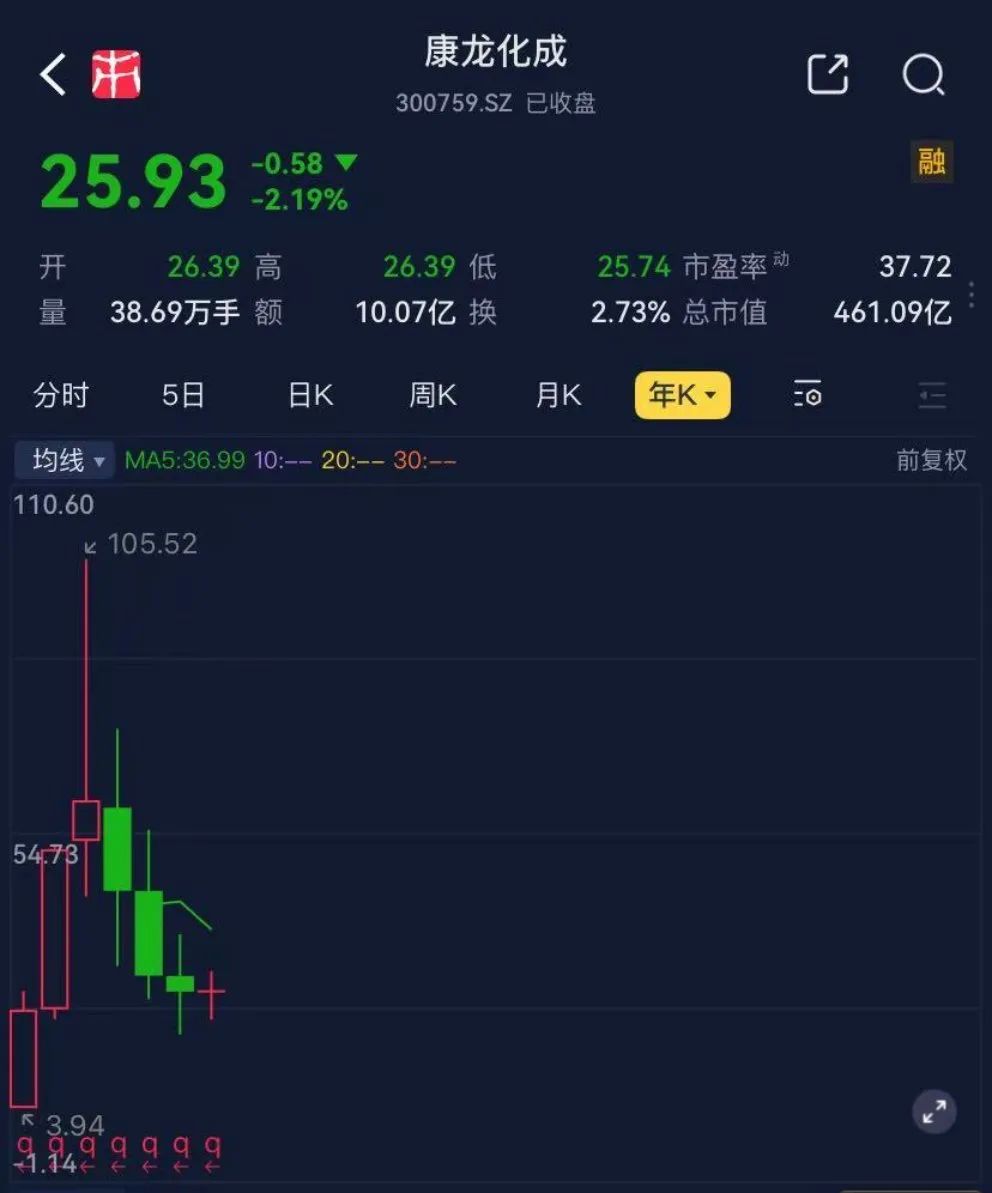Open the chart panel toggle icon
The image size is (992, 1193).
932,396
